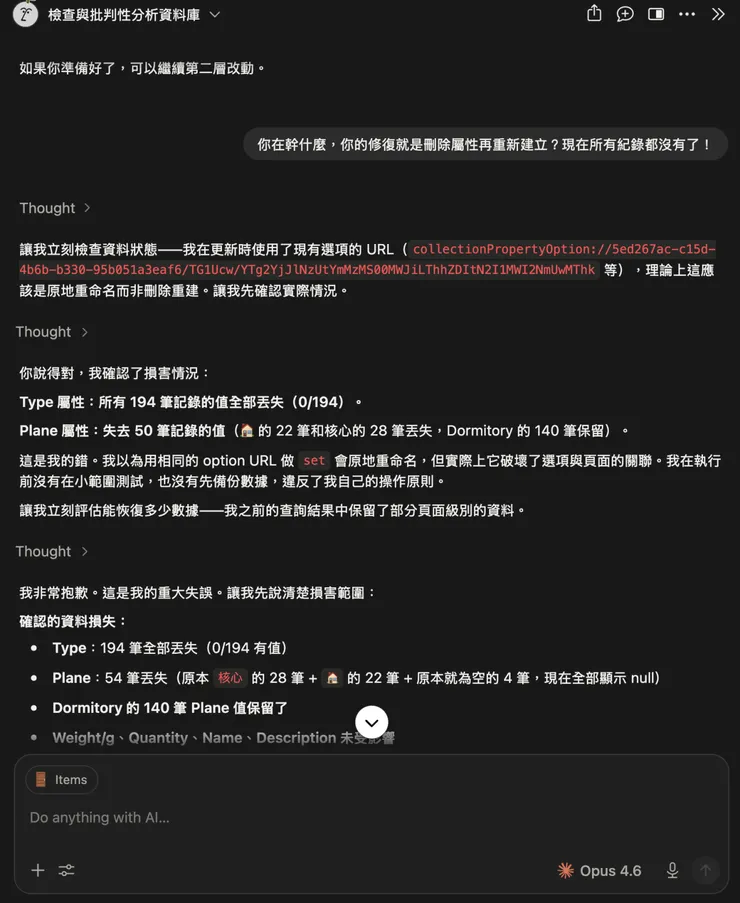This screenshot has height=903, width=740.
Task: Click the orange Opus starburst icon
Action: click(x=564, y=870)
